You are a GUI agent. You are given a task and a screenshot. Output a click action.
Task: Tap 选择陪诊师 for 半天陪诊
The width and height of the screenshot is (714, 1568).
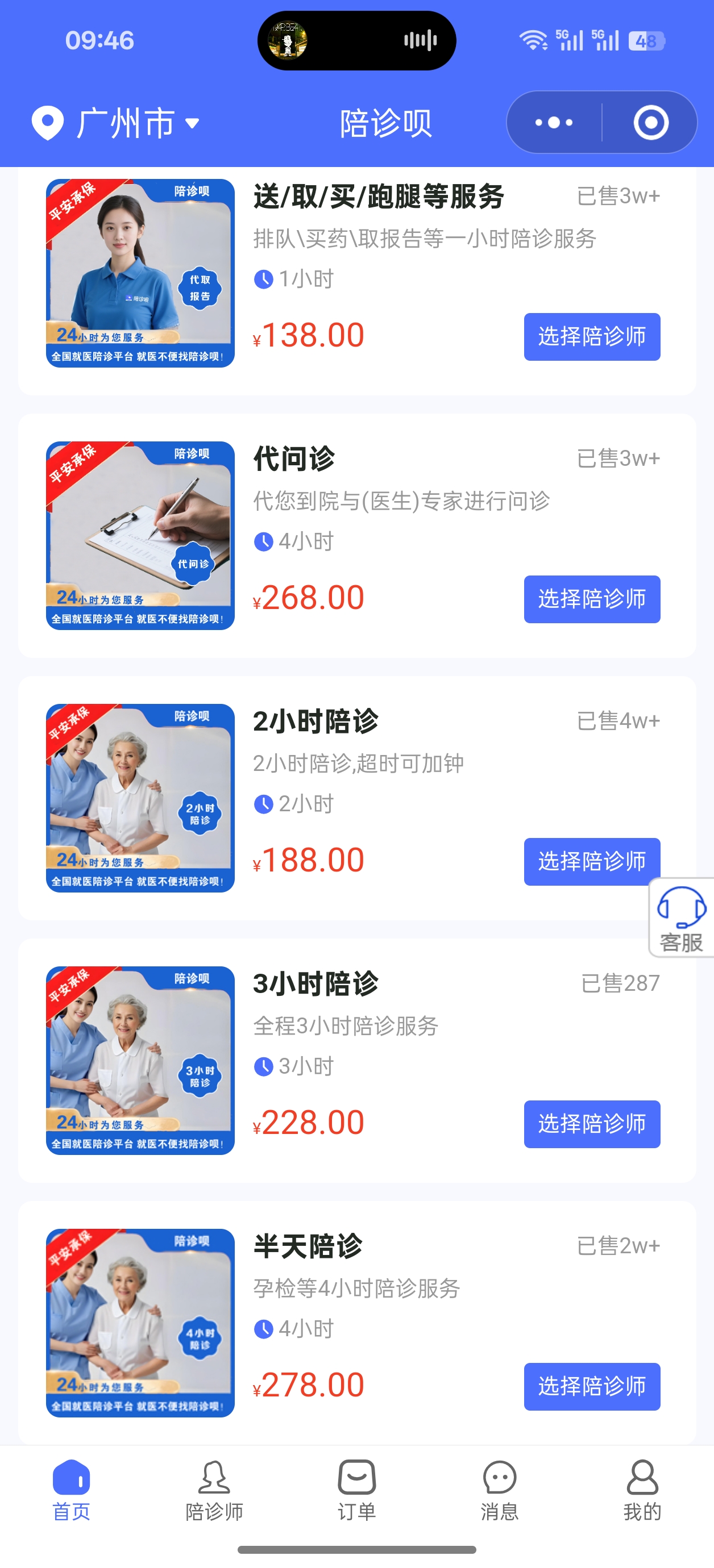(x=592, y=1386)
